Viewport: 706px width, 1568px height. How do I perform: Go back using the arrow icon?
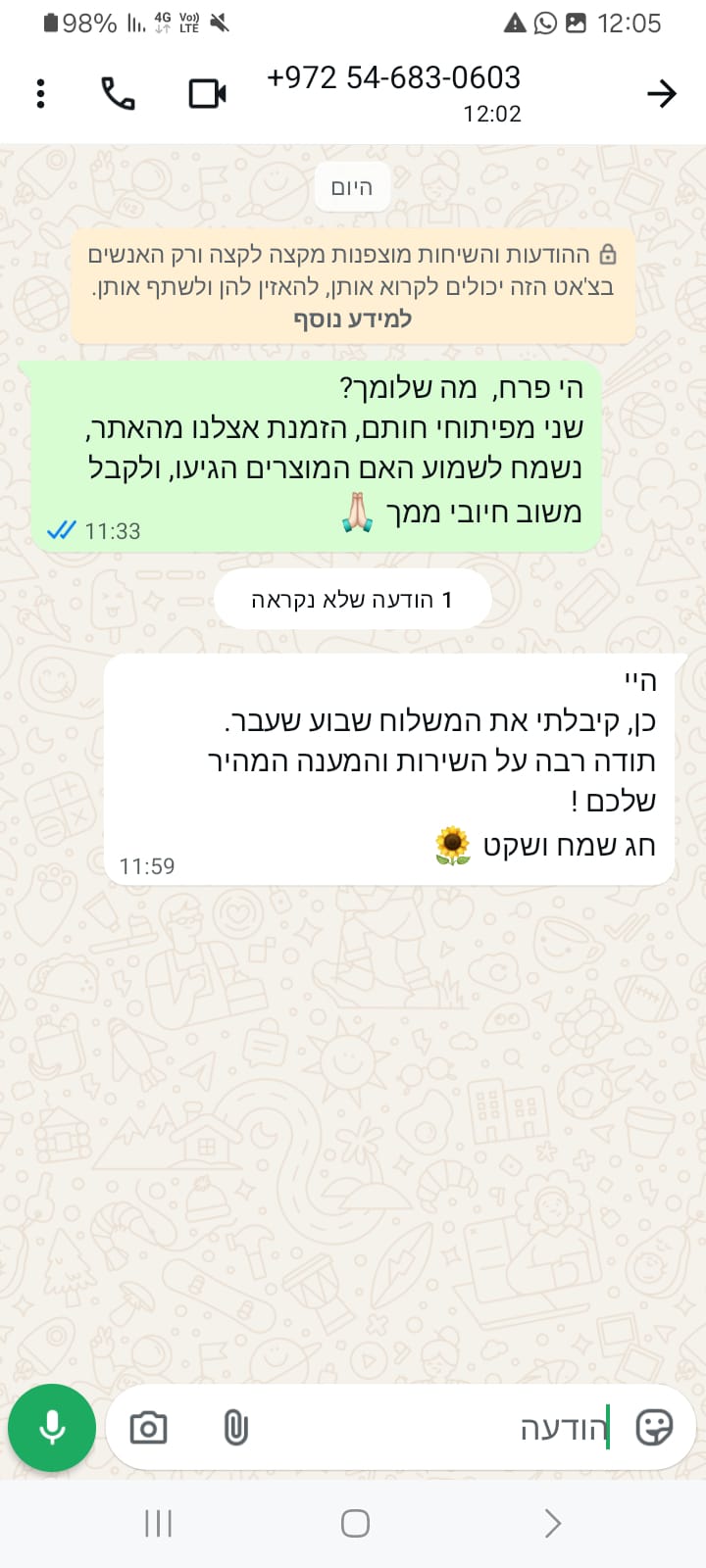click(662, 93)
